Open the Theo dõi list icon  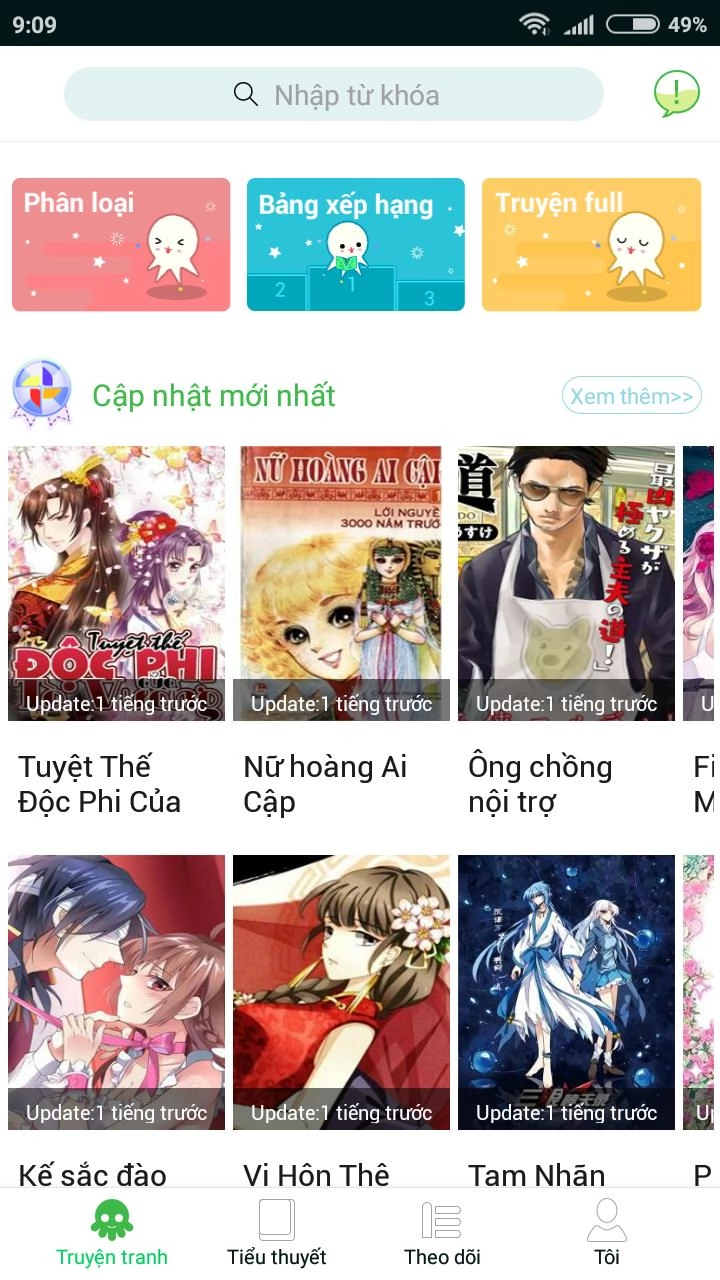click(442, 1218)
